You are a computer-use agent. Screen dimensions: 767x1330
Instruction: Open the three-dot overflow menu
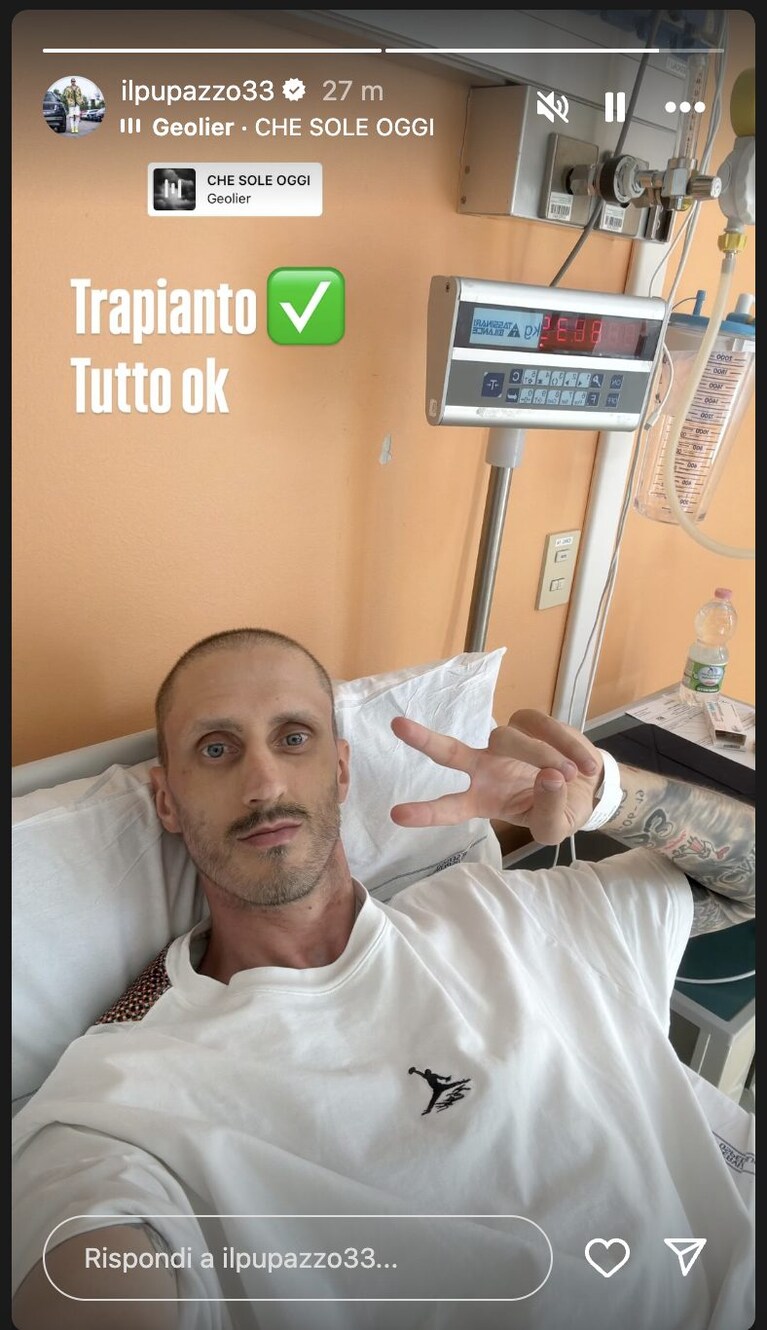click(685, 108)
